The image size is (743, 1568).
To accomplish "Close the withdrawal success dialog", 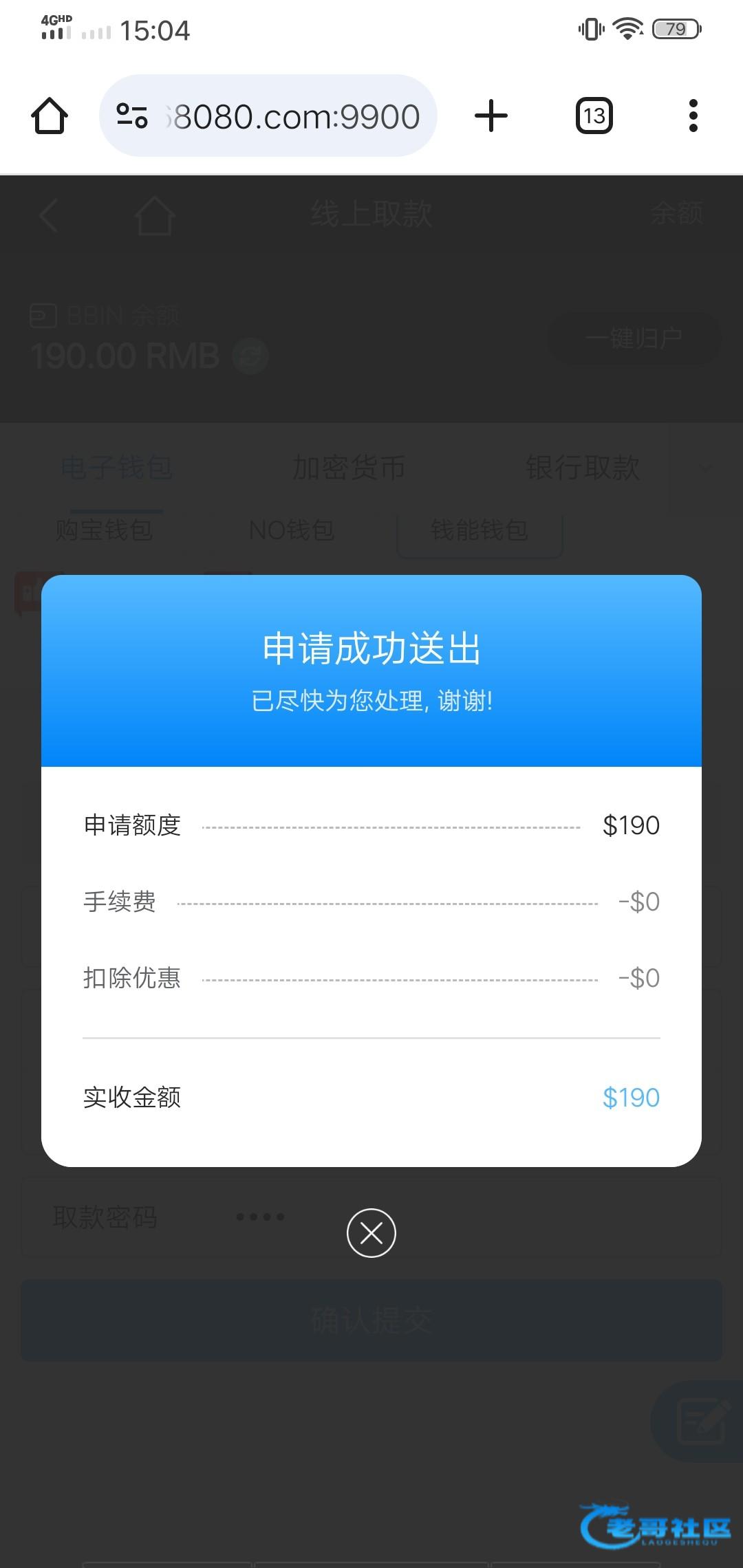I will click(x=371, y=1233).
